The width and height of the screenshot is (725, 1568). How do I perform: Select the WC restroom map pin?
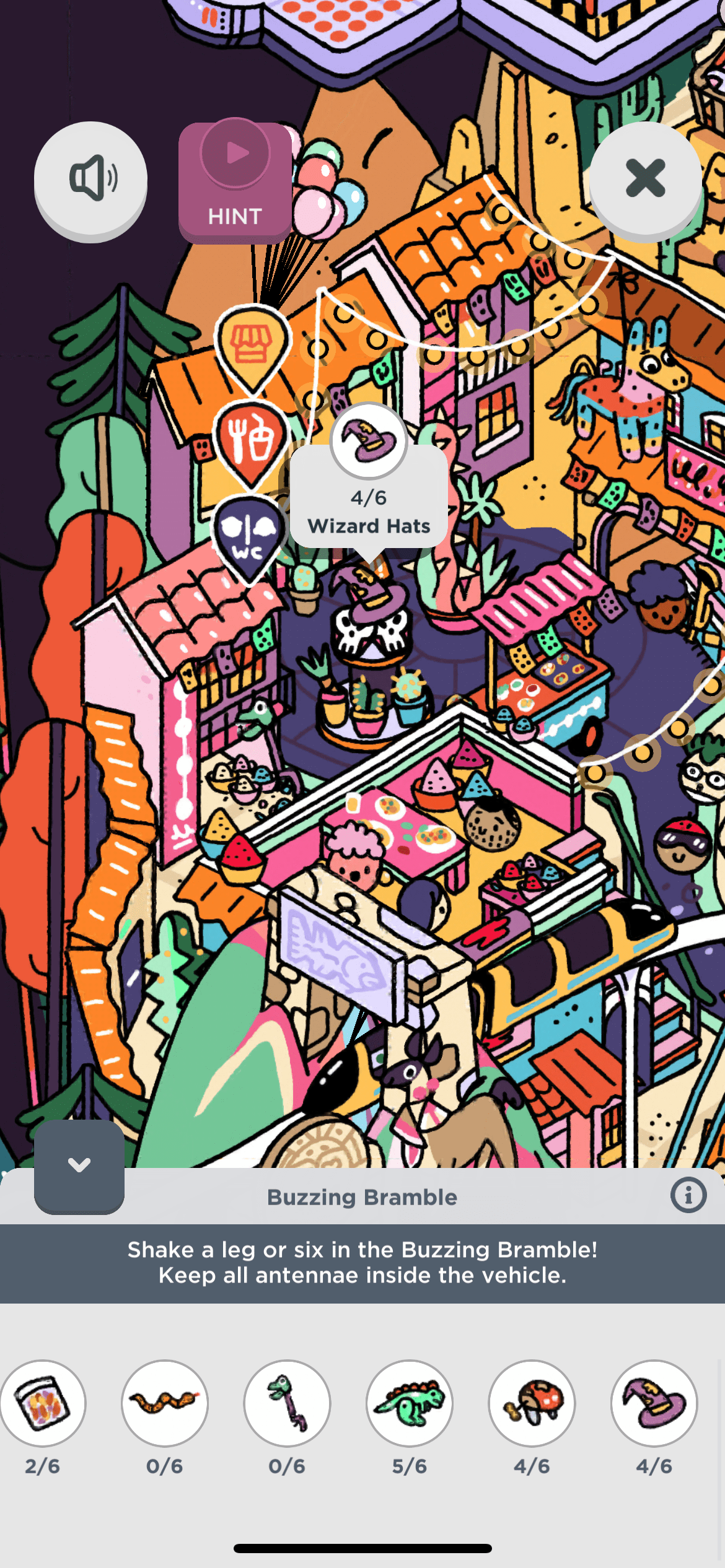(249, 534)
